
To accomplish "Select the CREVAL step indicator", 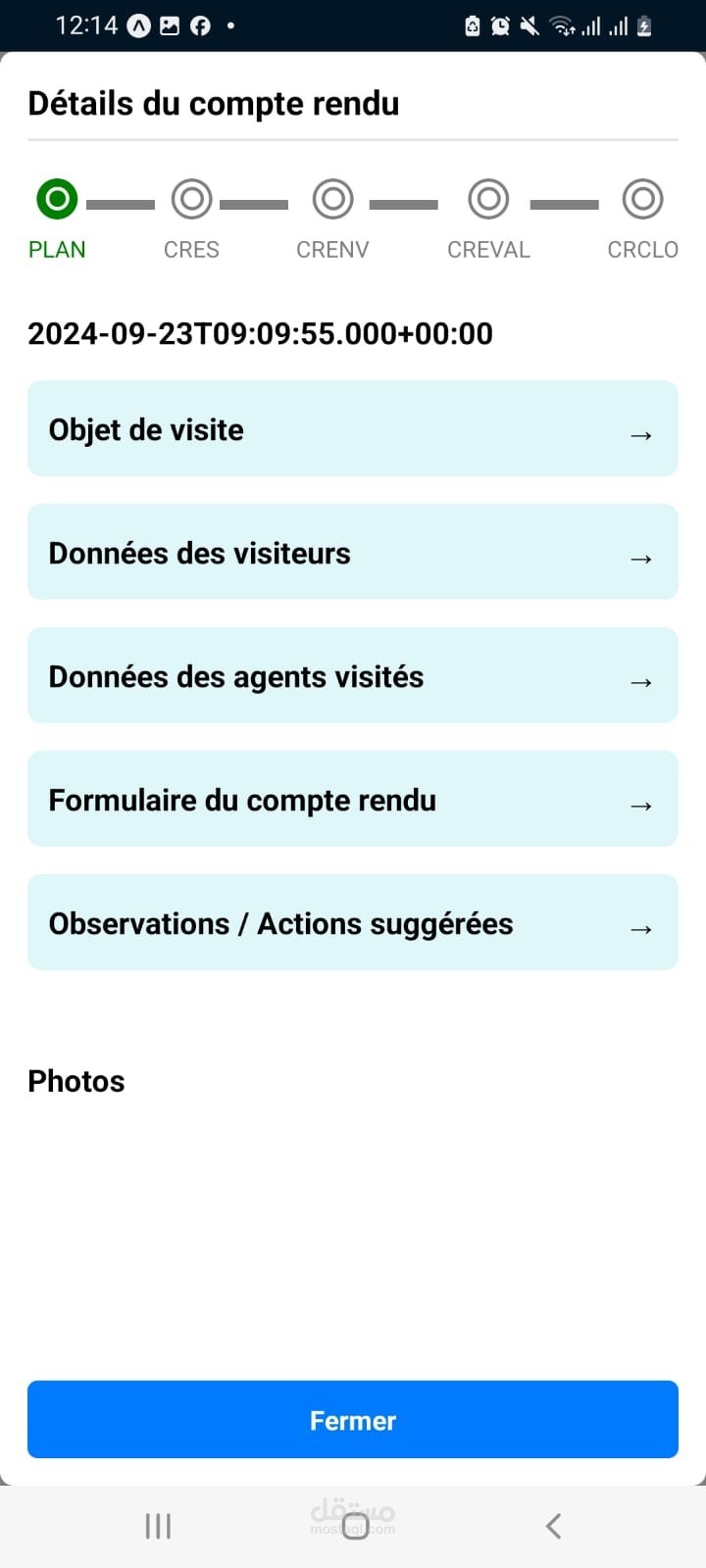I will (488, 200).
